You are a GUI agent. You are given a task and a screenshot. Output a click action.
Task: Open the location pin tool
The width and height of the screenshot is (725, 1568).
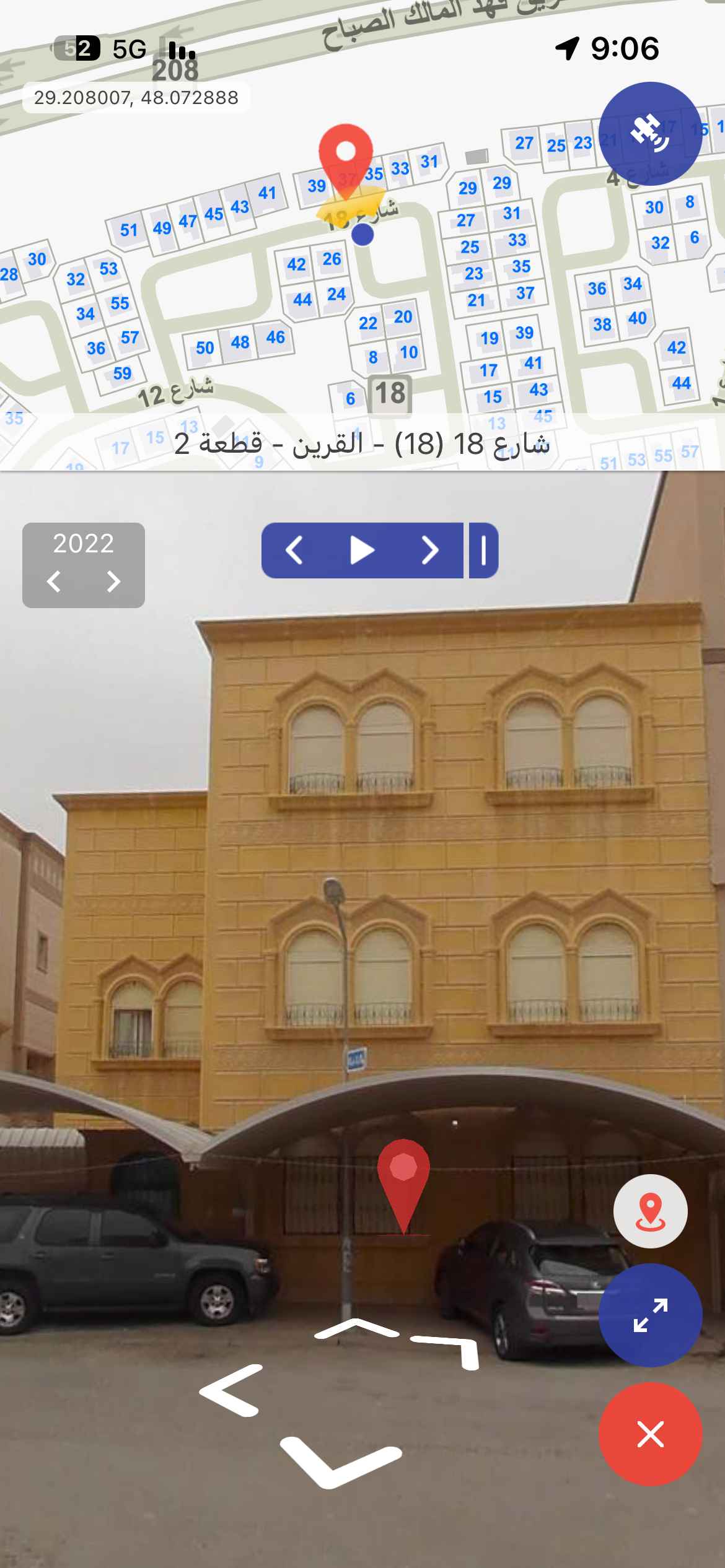[x=649, y=1211]
